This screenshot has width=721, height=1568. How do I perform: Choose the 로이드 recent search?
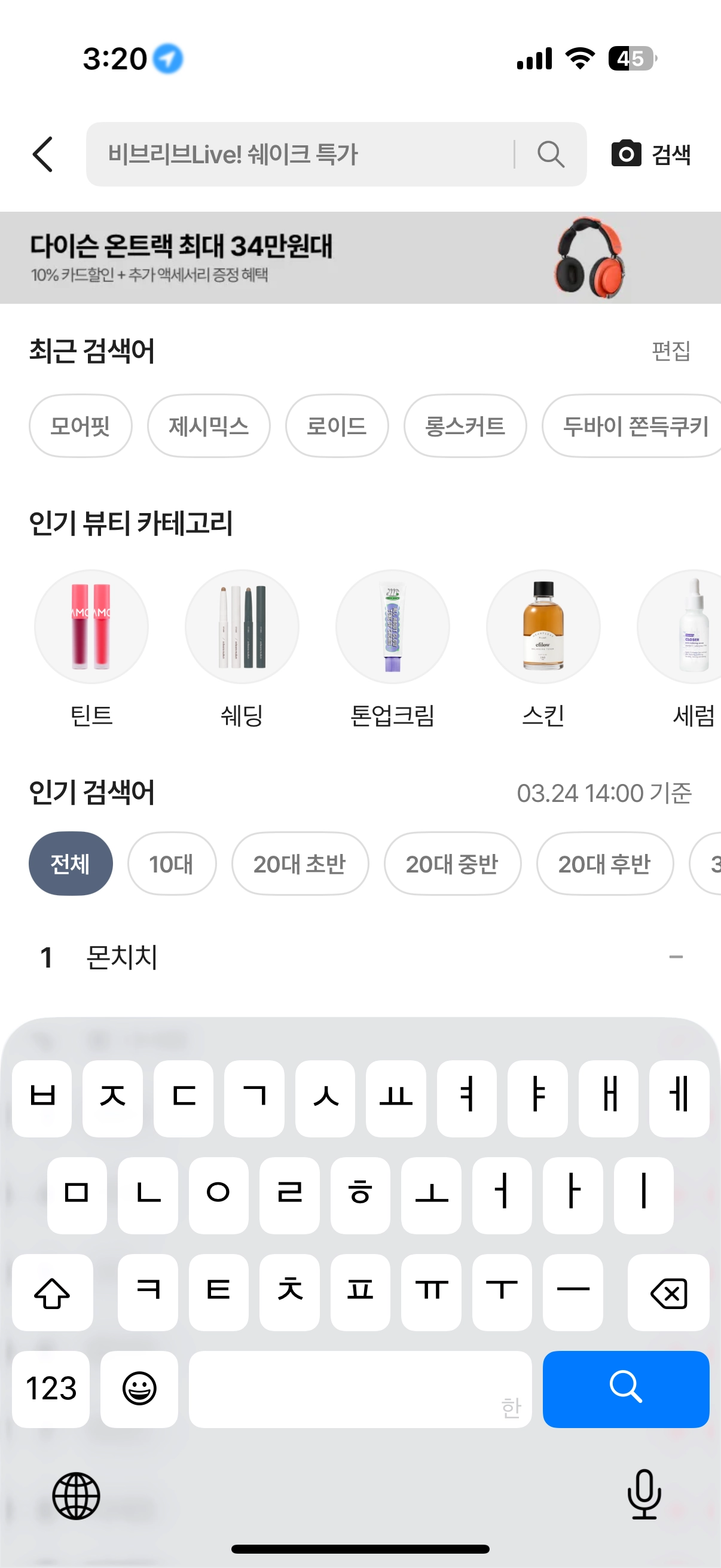click(x=337, y=426)
